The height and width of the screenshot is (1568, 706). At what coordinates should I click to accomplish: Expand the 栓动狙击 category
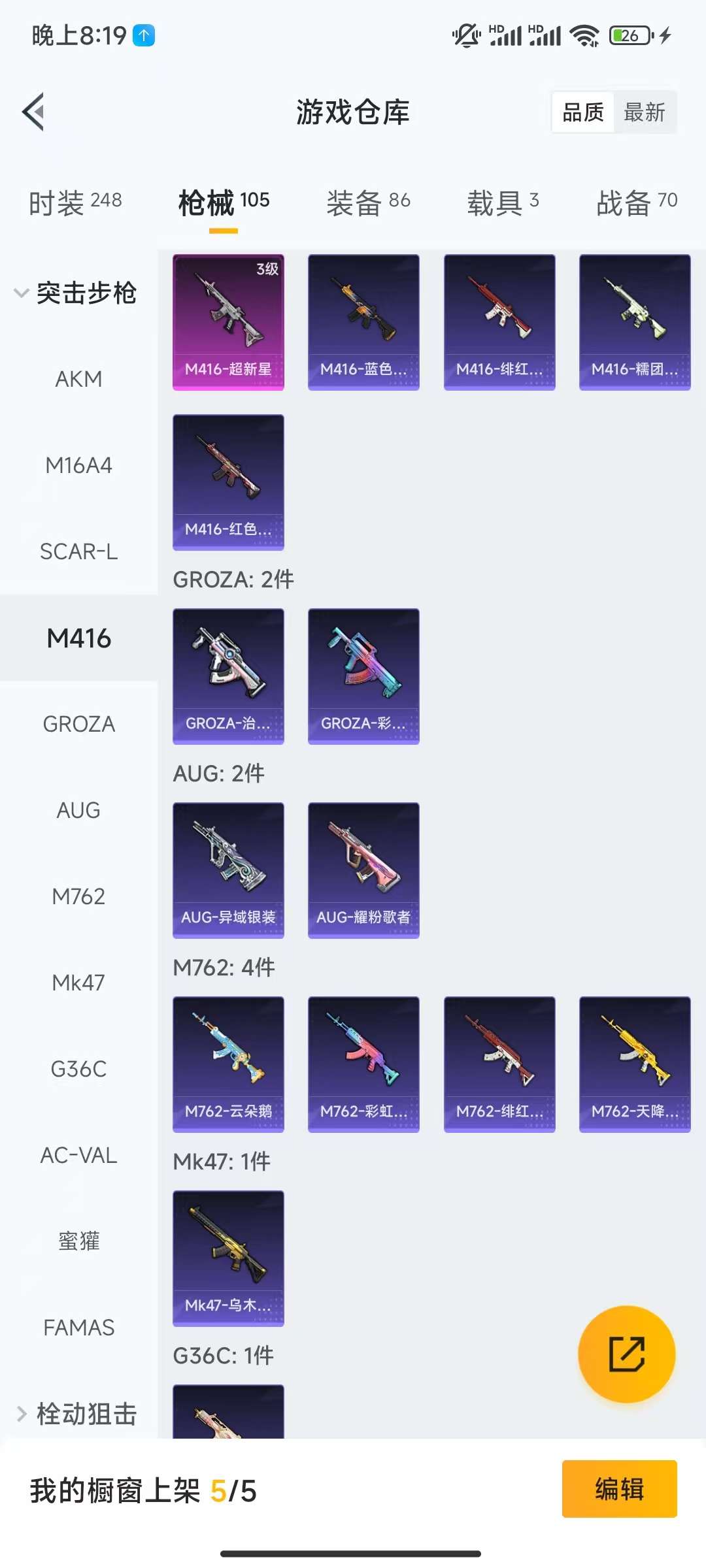(x=75, y=1414)
